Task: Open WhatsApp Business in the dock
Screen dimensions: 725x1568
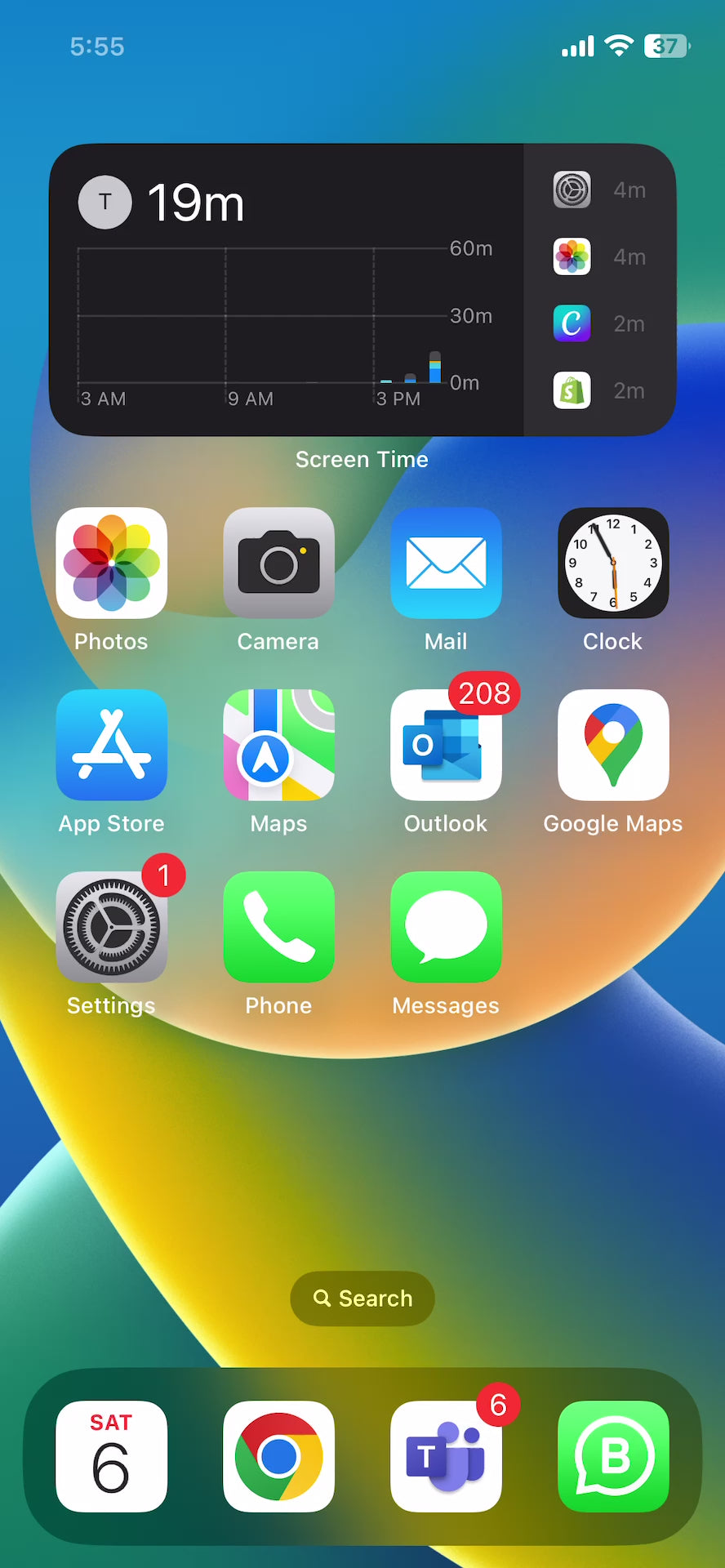Action: 613,1457
